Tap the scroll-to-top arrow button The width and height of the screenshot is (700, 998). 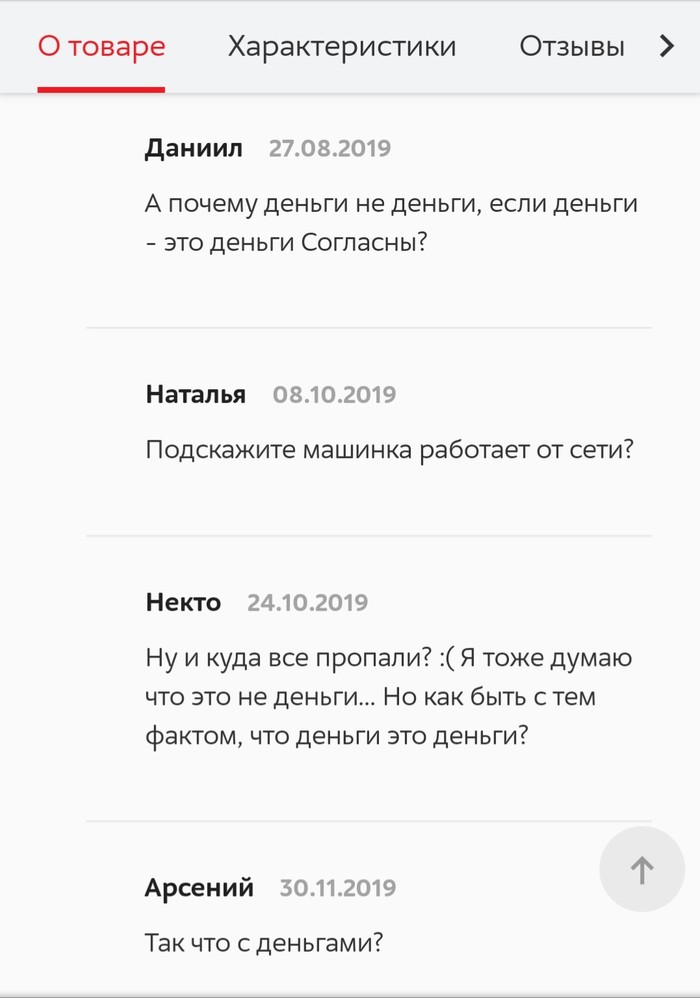(641, 870)
